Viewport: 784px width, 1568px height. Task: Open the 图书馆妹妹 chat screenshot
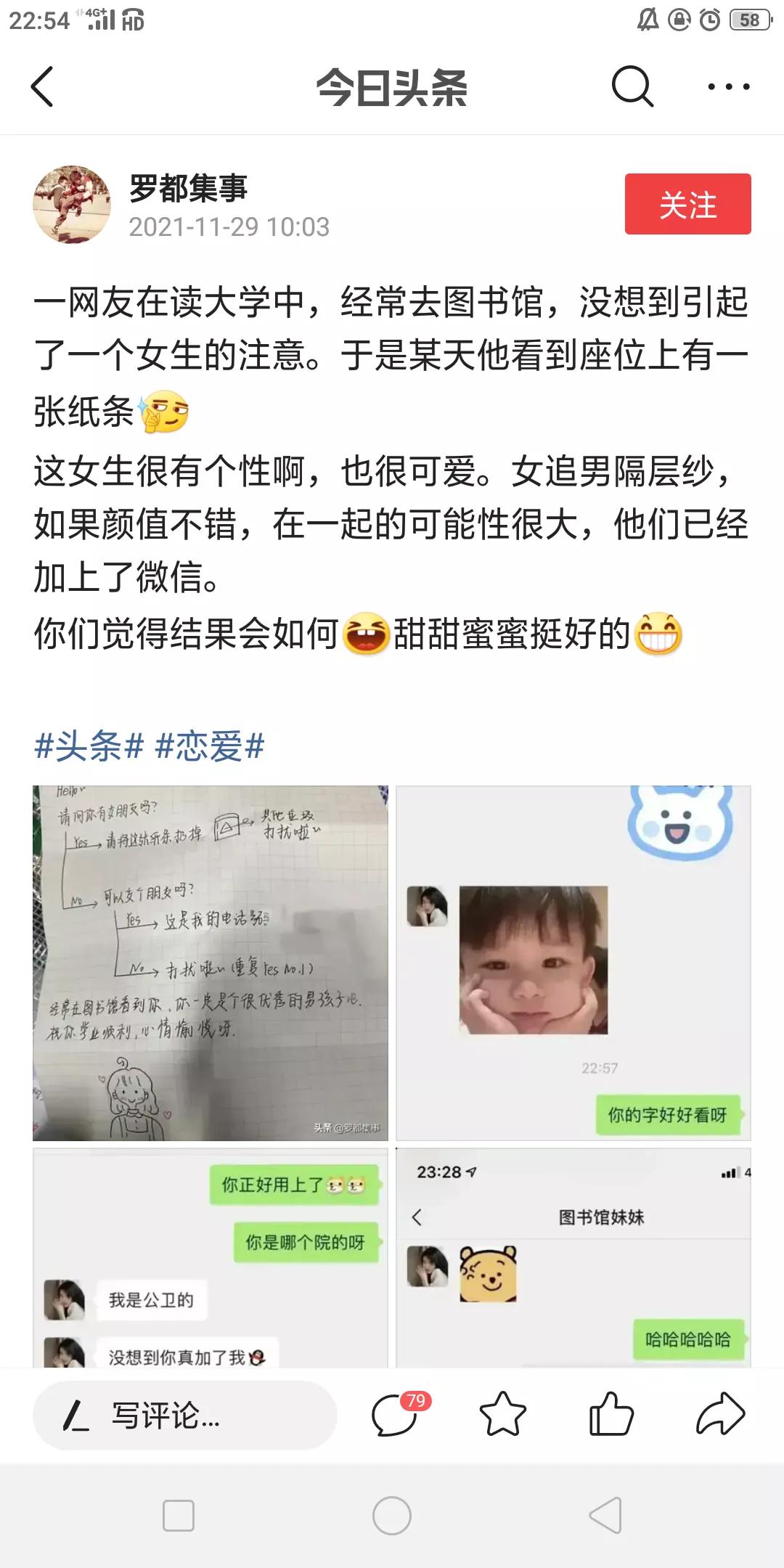click(x=573, y=1258)
